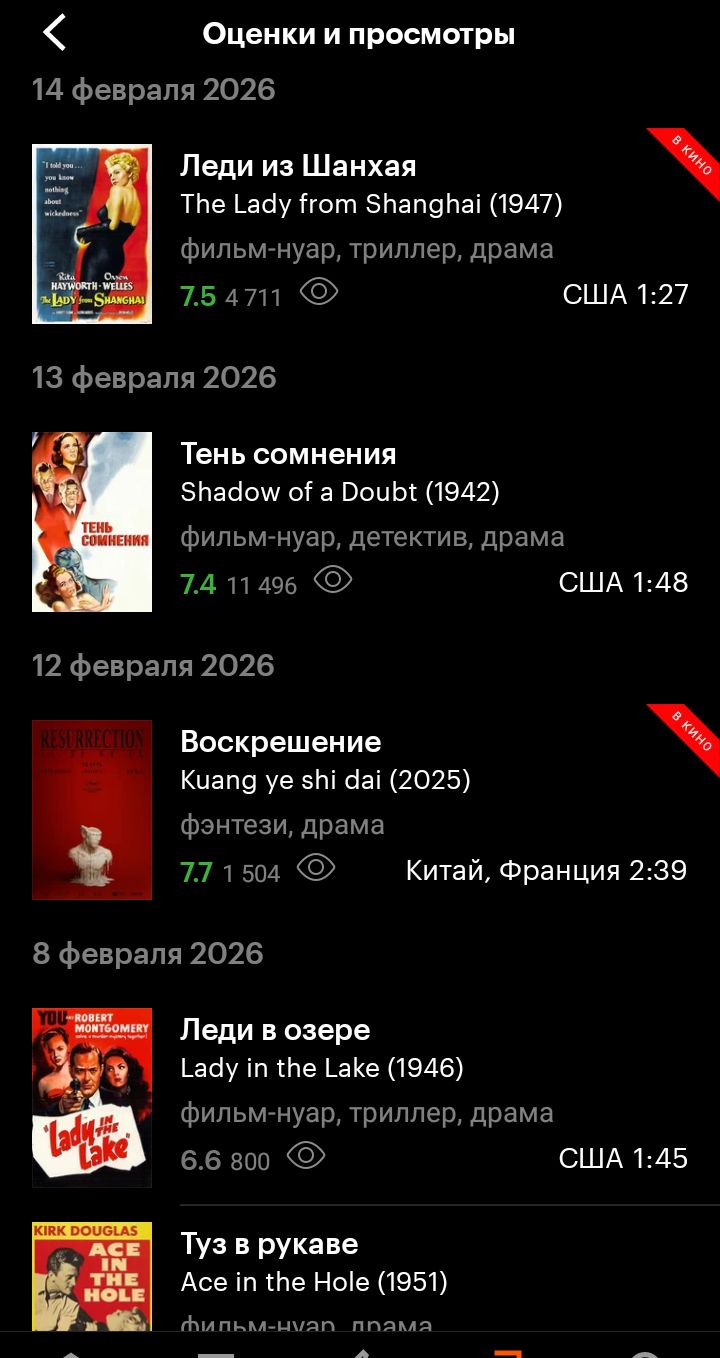Image resolution: width=720 pixels, height=1358 pixels.
Task: Open the film Тень сомнения
Action: 288,454
